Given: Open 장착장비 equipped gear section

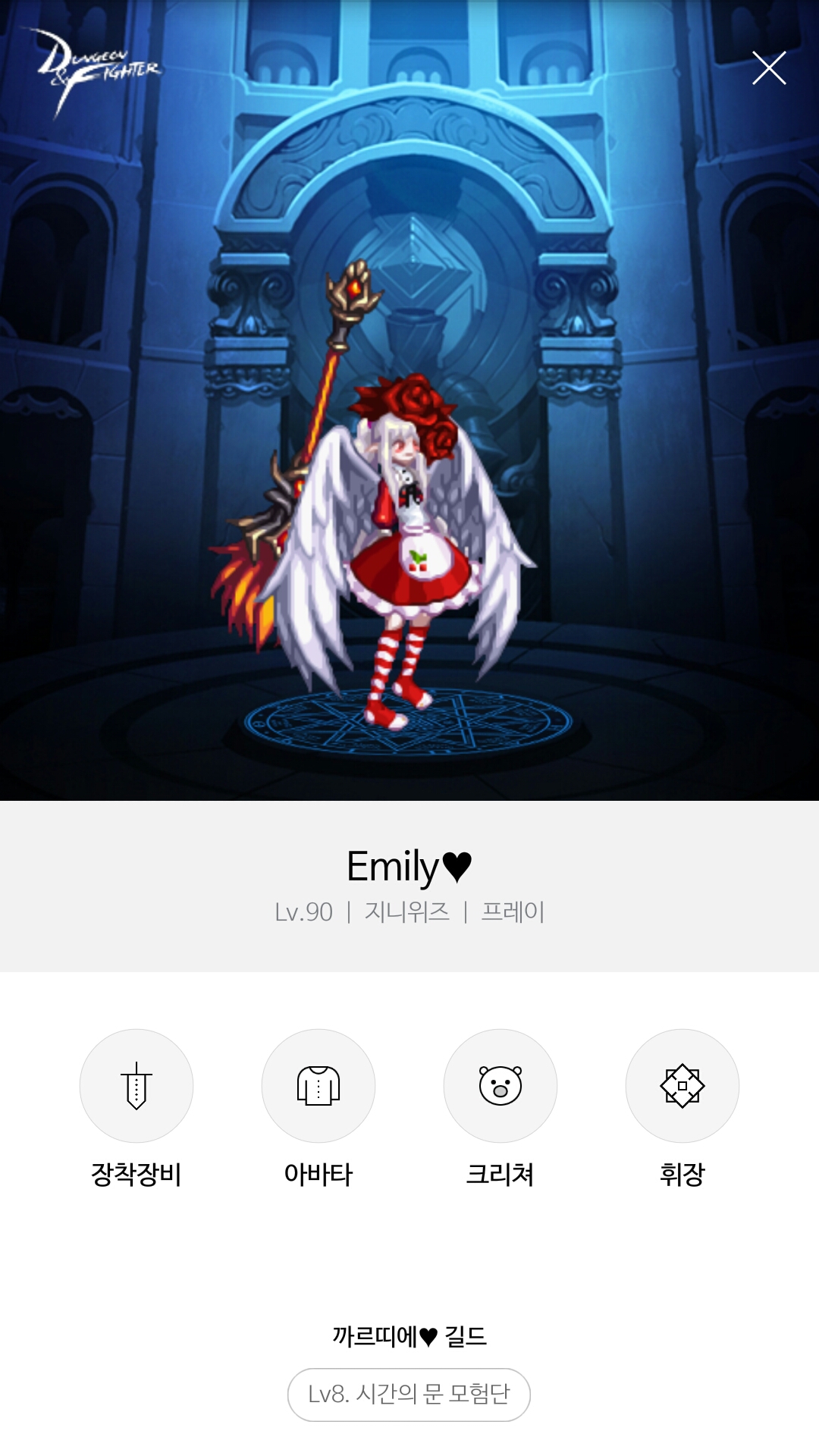Looking at the screenshot, I should click(136, 1086).
